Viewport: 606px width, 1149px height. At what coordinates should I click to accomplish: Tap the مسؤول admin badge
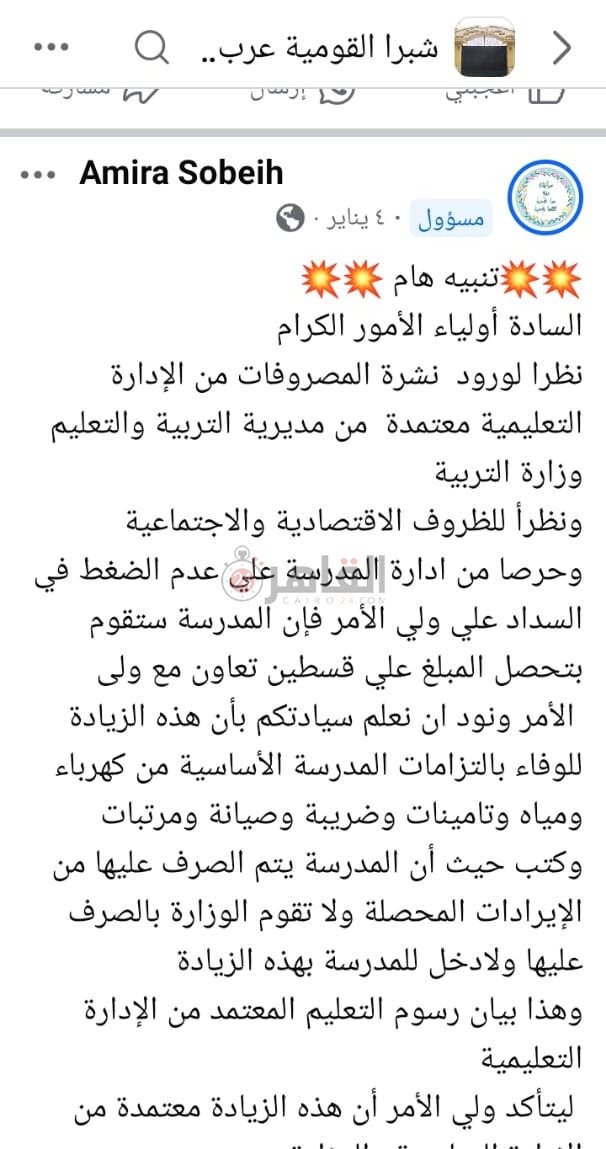click(x=449, y=218)
